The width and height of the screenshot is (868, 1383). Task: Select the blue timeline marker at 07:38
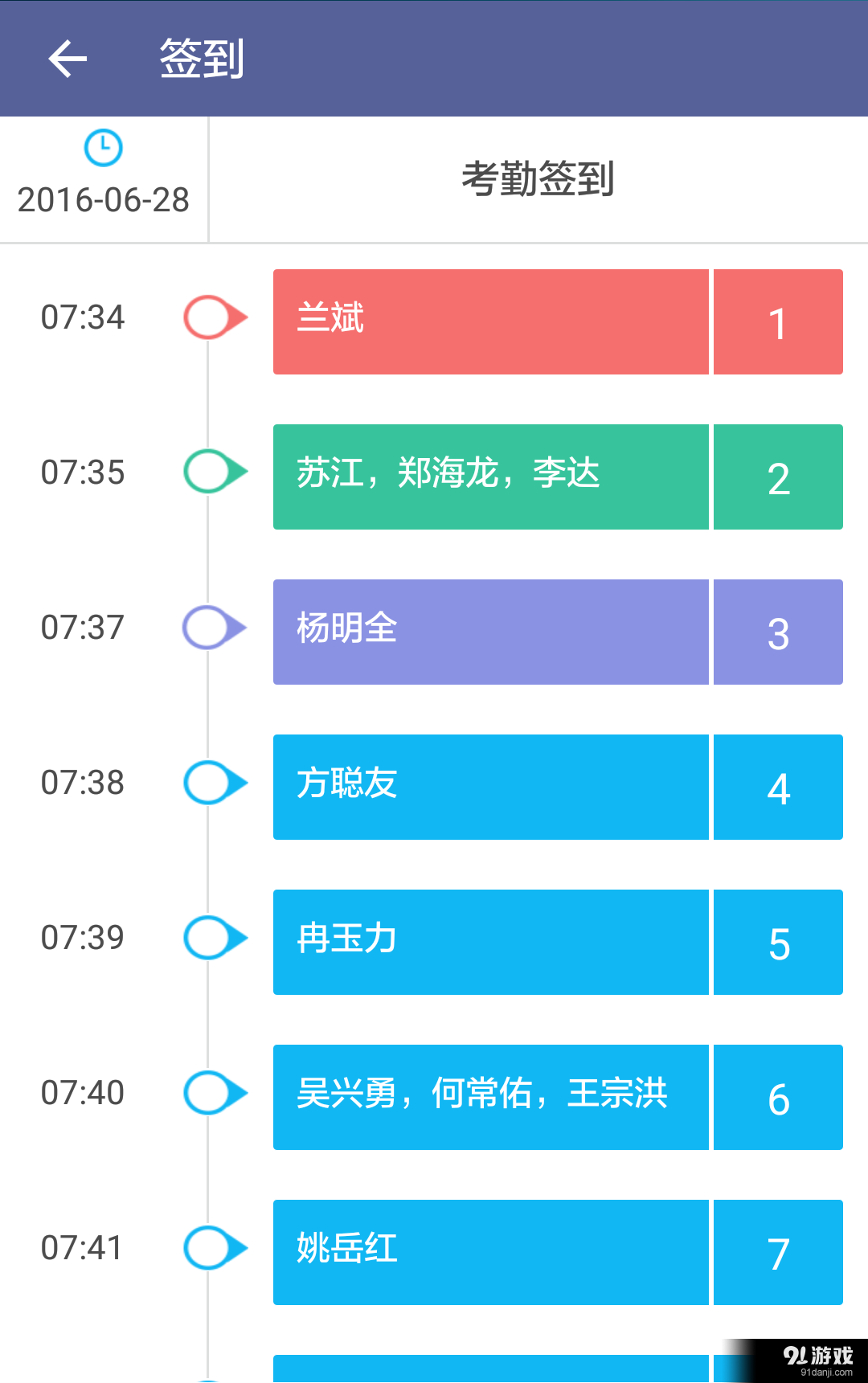tap(211, 783)
